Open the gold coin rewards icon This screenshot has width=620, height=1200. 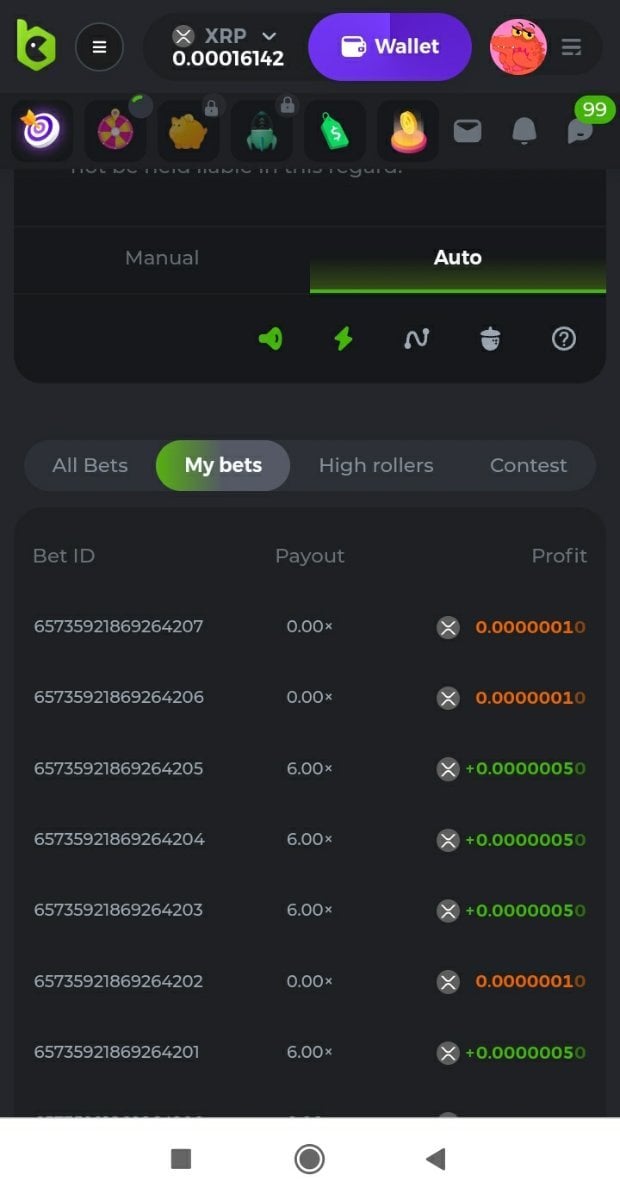pos(408,130)
